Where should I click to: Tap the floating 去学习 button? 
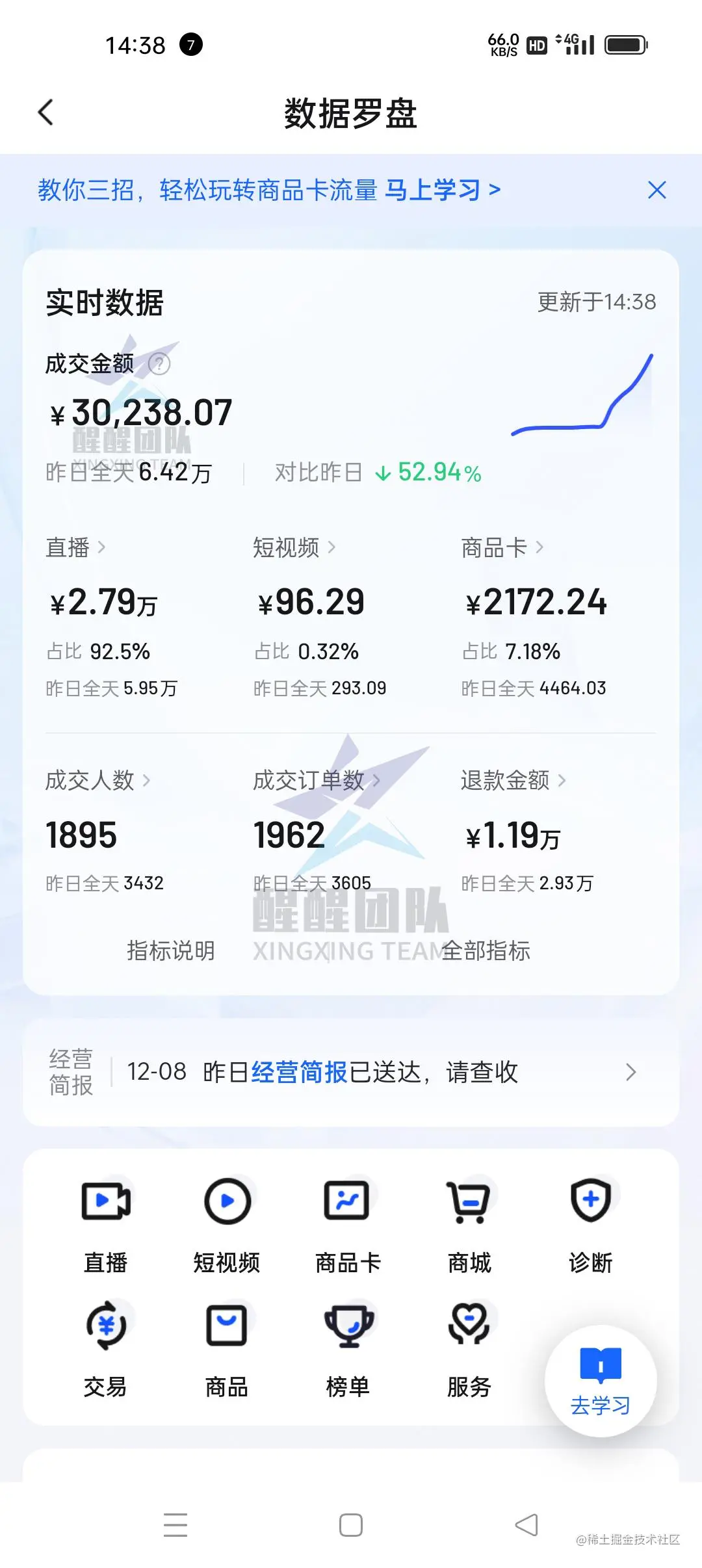(x=601, y=1380)
